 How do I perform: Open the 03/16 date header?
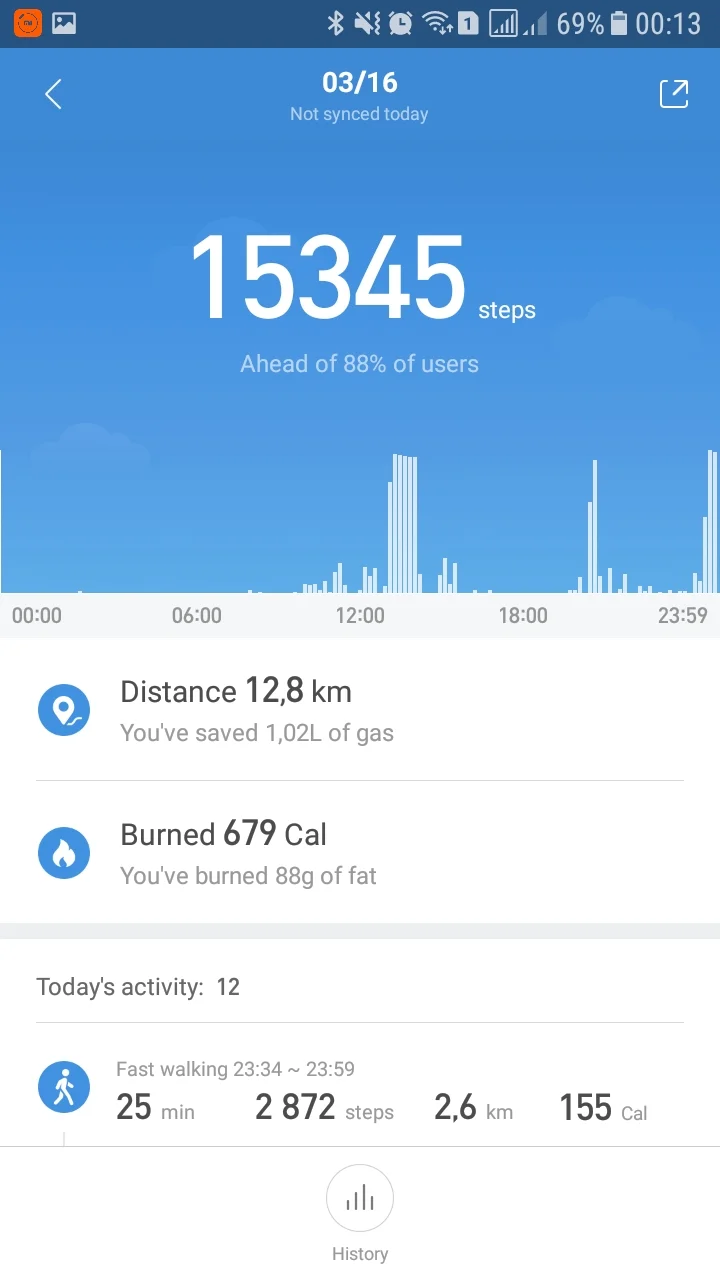pos(359,82)
